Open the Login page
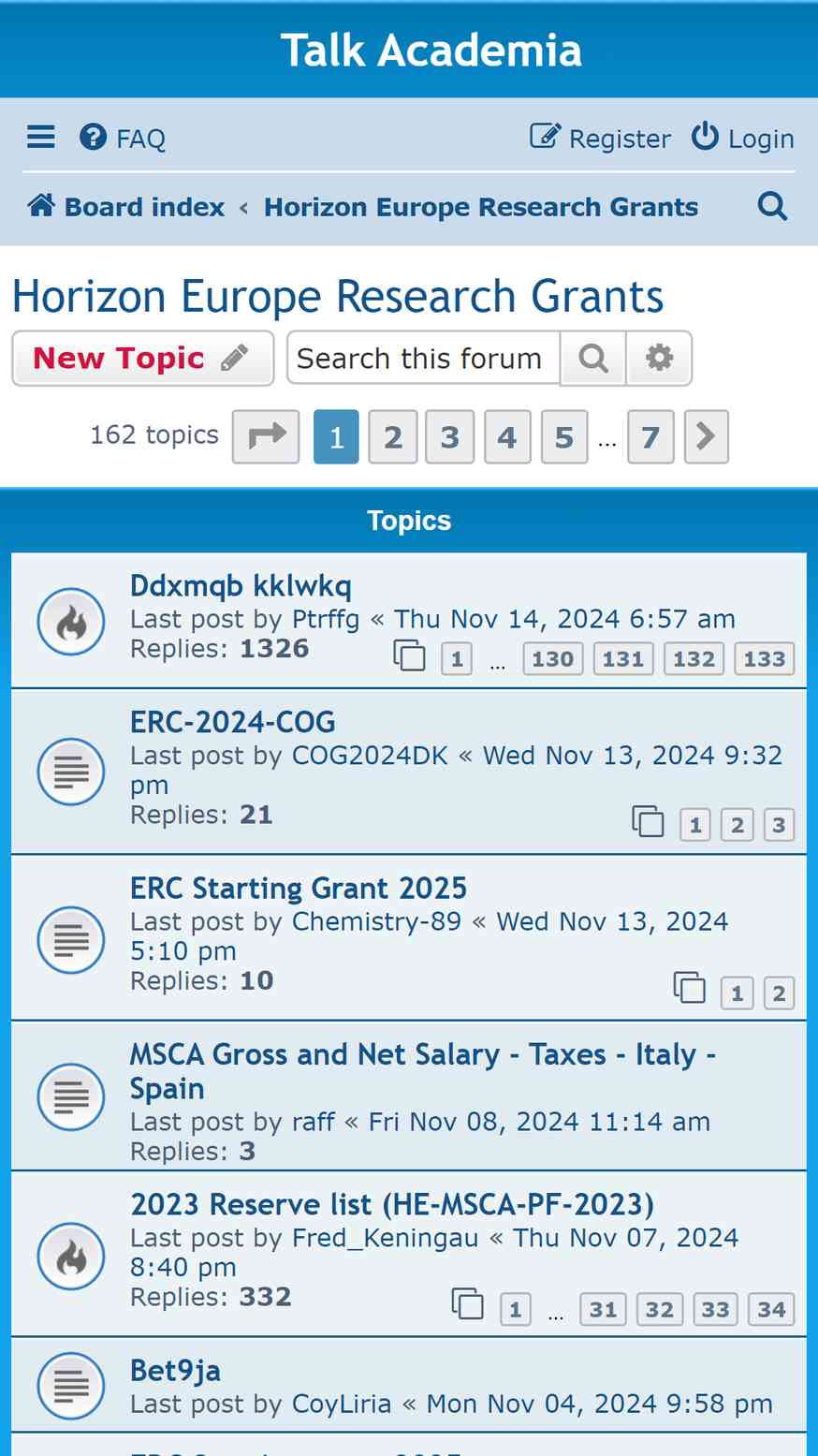The image size is (818, 1456). tap(743, 139)
